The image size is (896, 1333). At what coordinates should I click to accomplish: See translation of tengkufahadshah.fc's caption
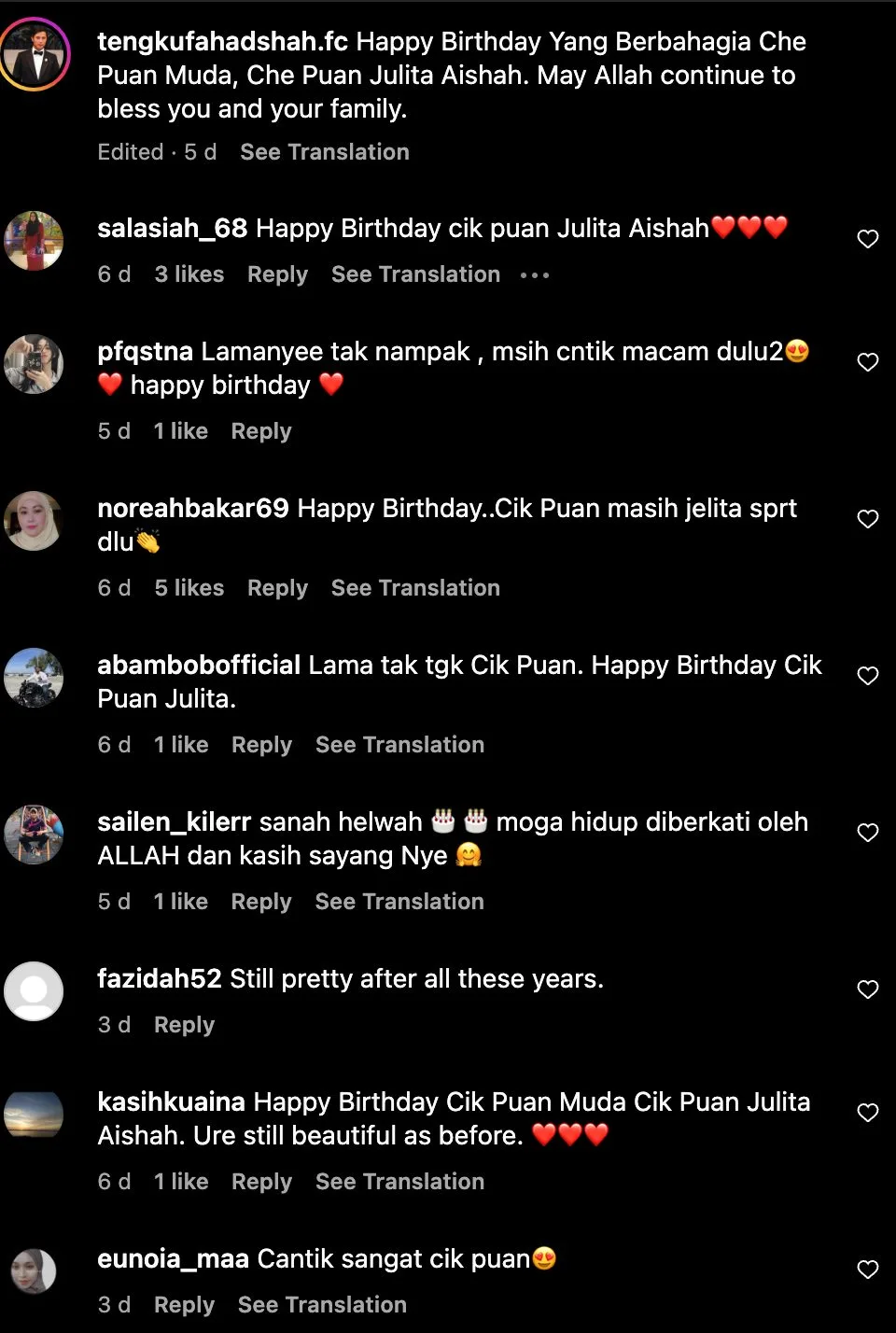(x=324, y=152)
